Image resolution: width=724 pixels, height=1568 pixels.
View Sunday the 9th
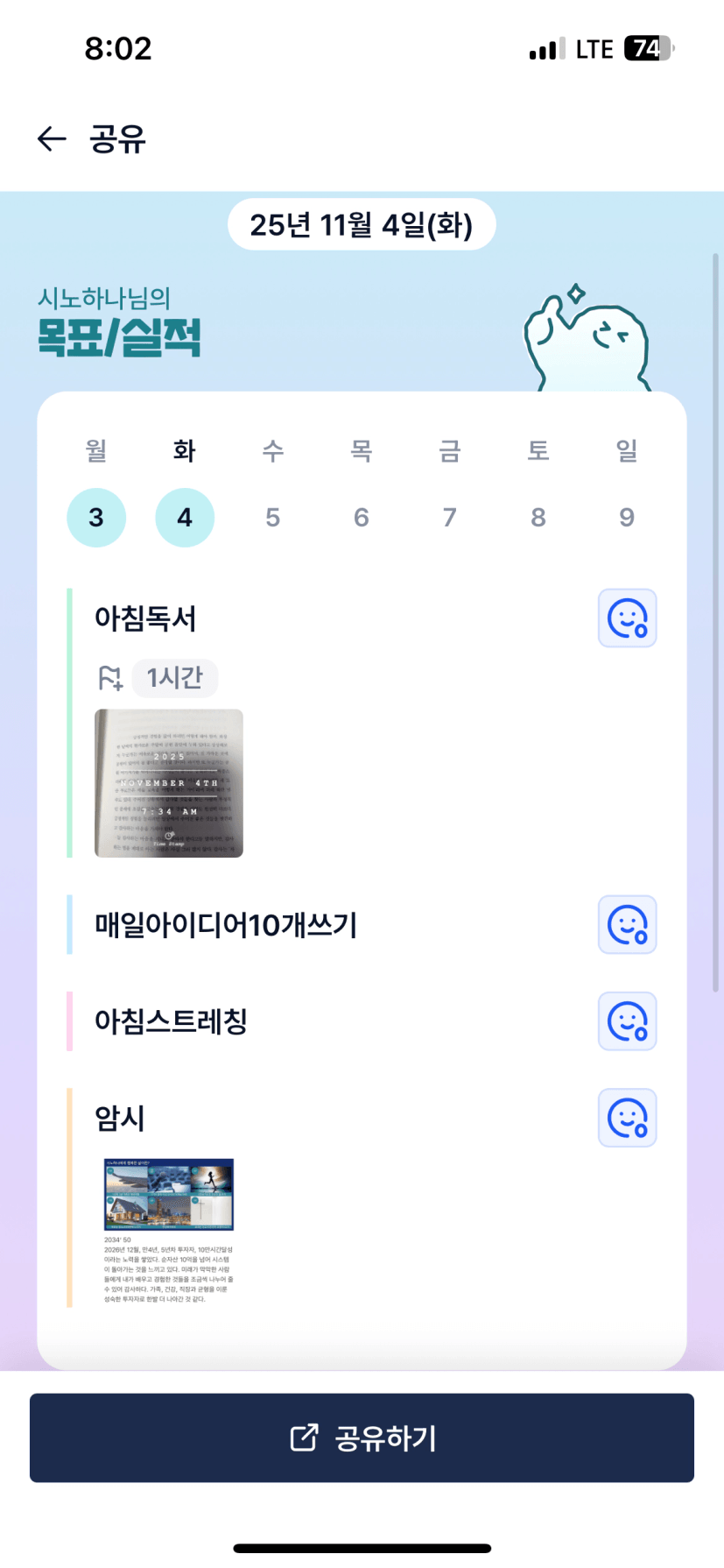[627, 518]
